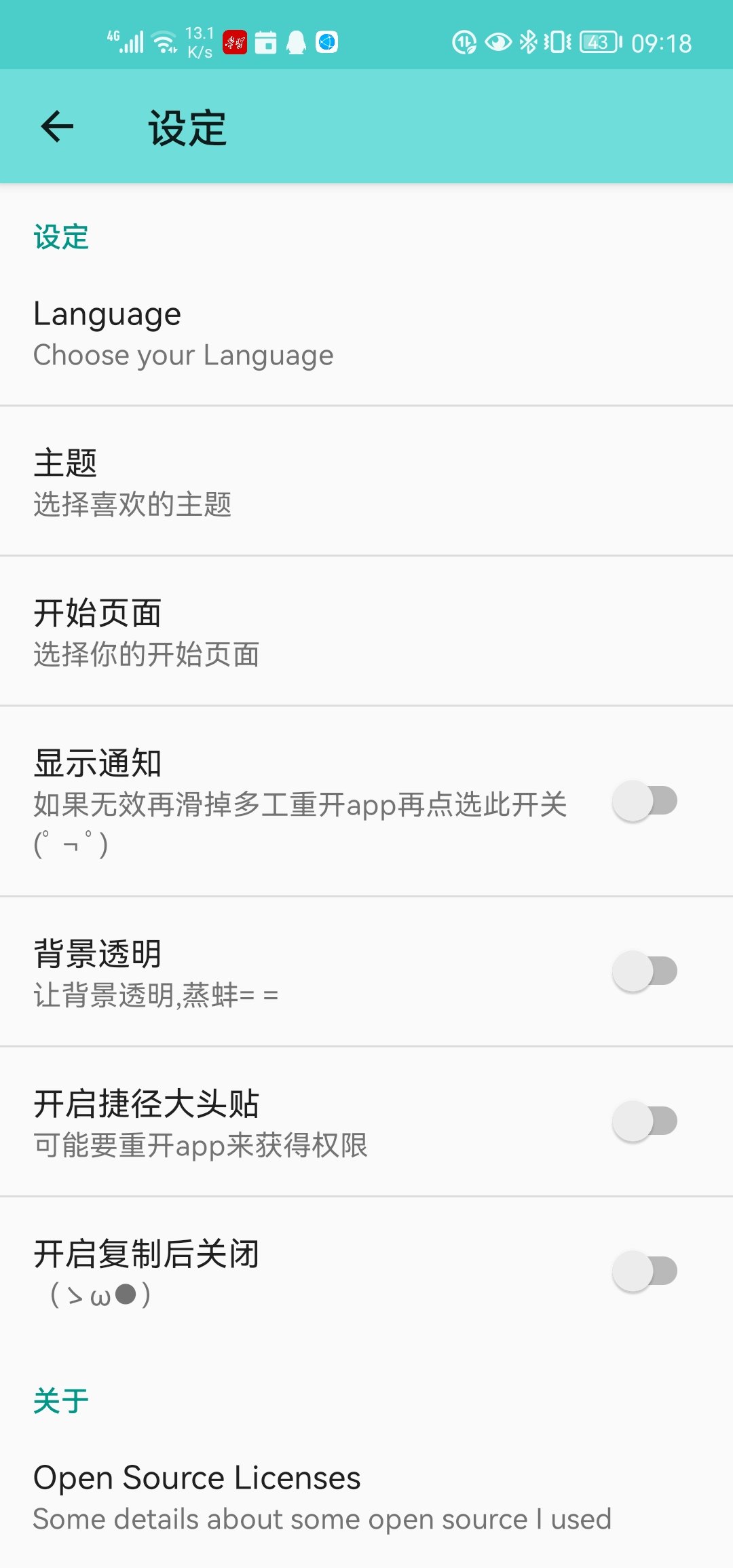Enable the 显示通知 switch
733x1568 pixels.
(x=644, y=801)
